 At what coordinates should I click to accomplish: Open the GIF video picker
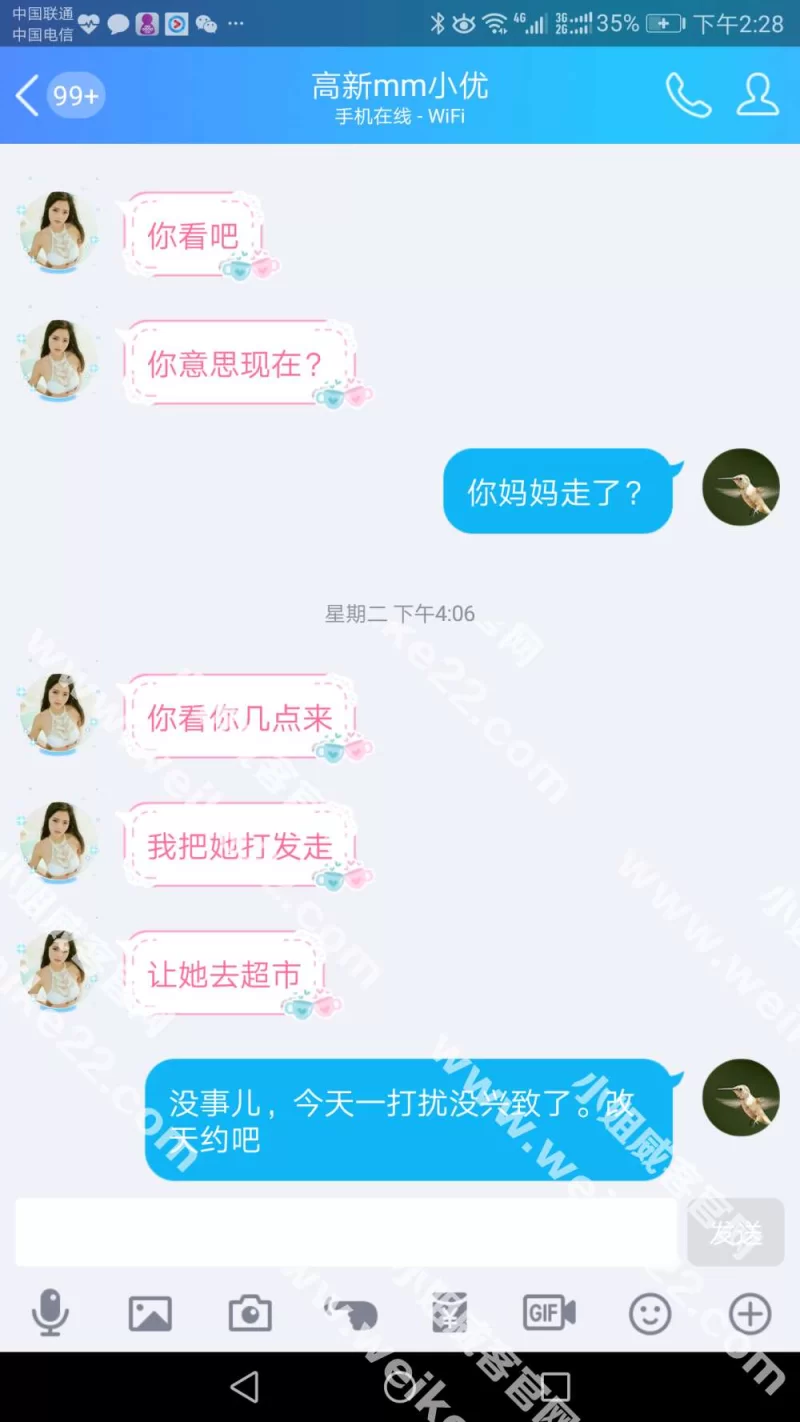(549, 1313)
